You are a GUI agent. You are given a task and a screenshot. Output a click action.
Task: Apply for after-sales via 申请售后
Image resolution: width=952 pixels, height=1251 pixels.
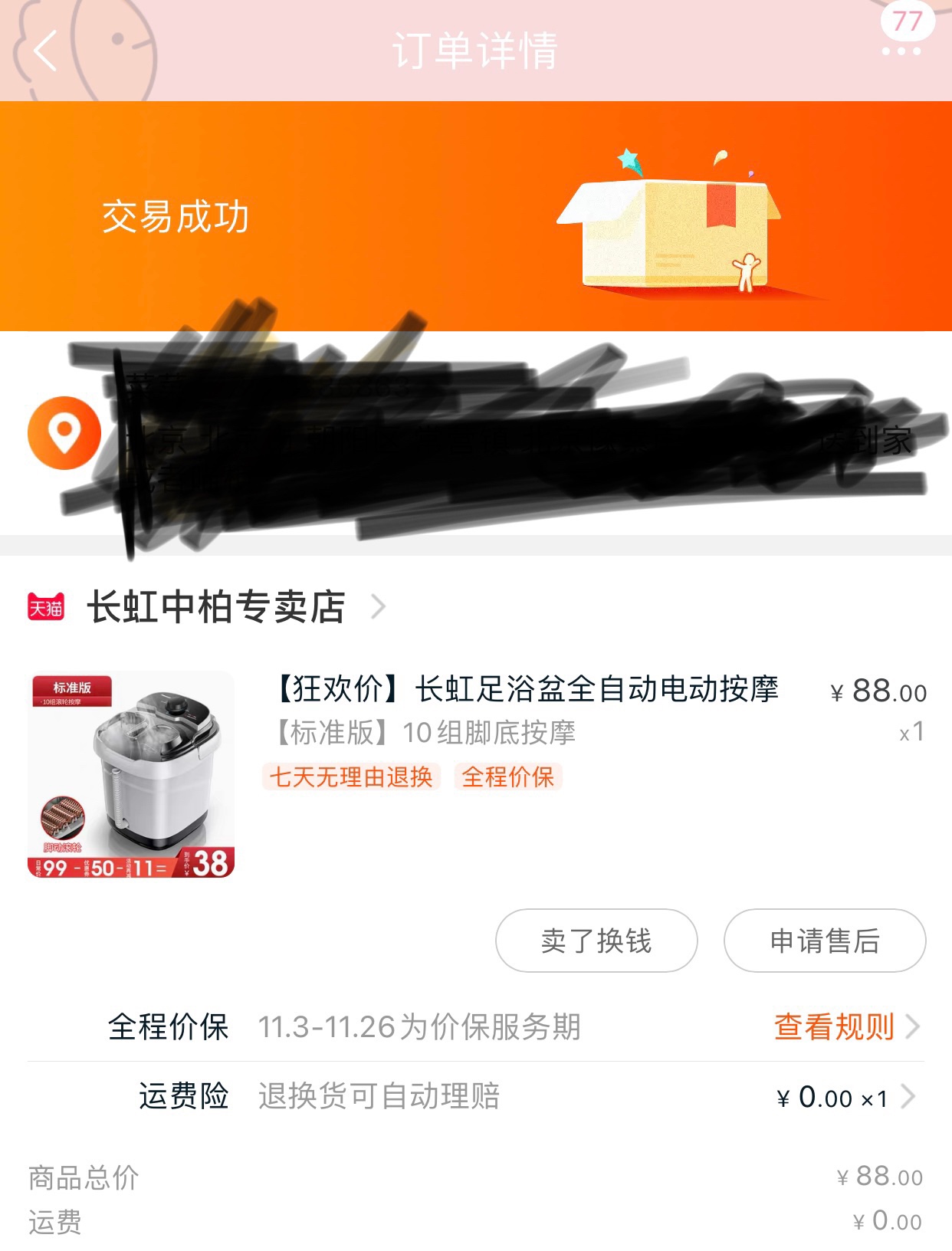(825, 941)
